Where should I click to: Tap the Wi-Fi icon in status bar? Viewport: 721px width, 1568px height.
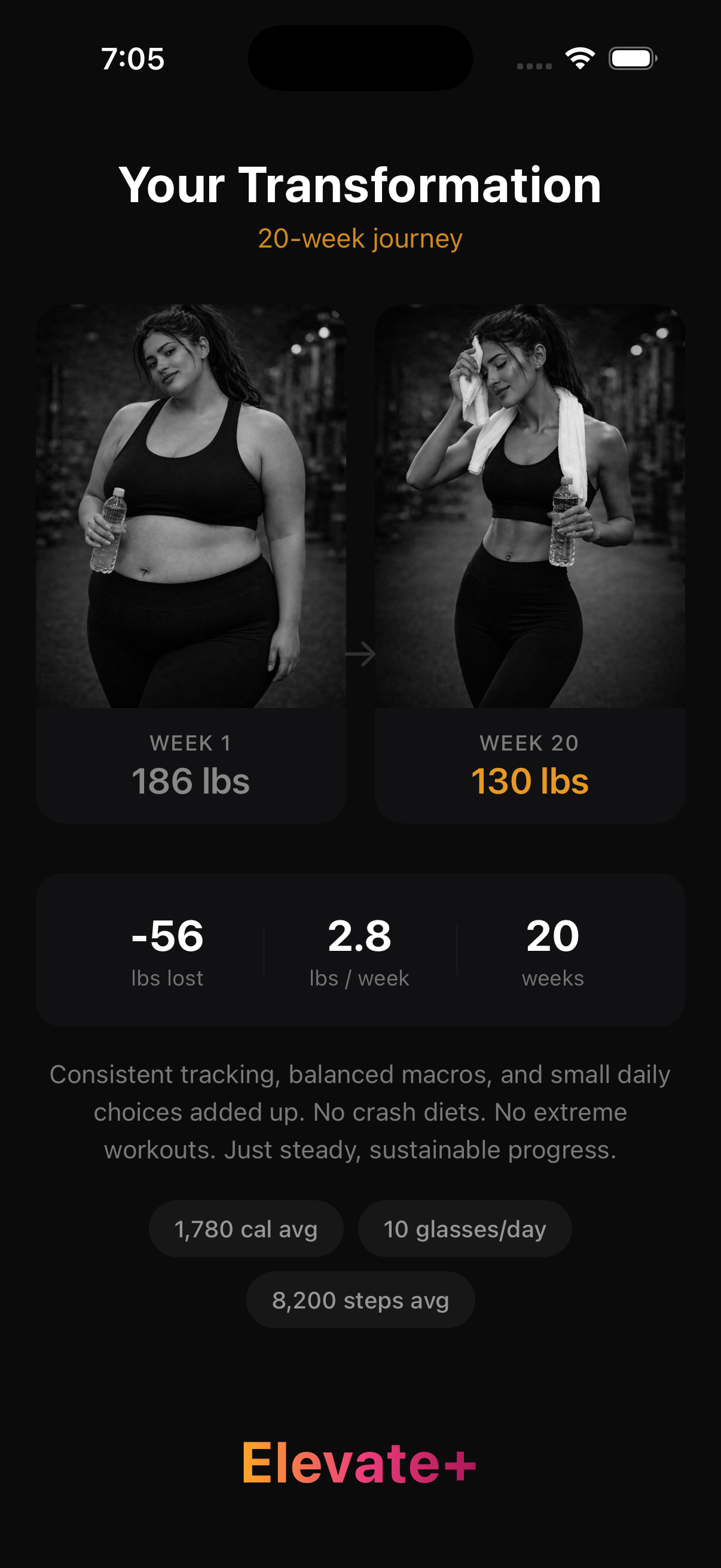[x=579, y=58]
